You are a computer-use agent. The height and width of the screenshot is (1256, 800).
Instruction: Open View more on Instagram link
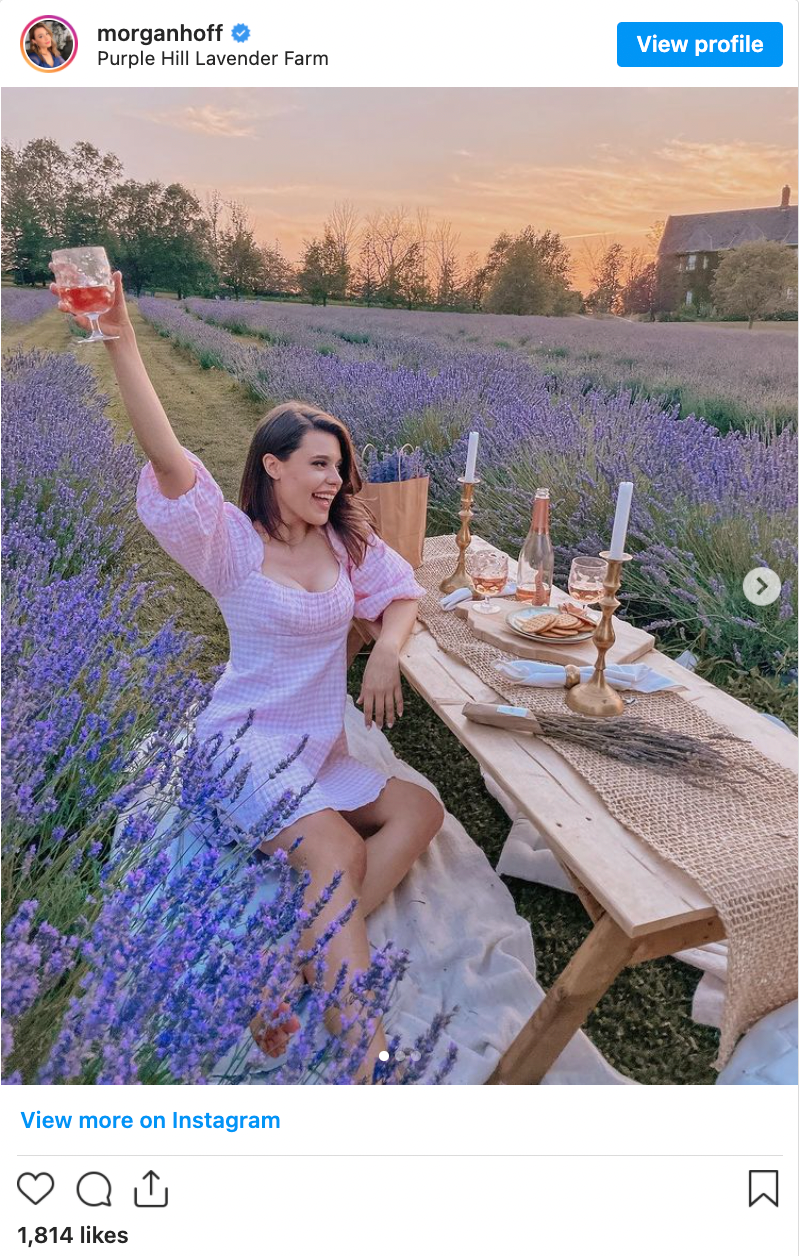click(x=151, y=1120)
